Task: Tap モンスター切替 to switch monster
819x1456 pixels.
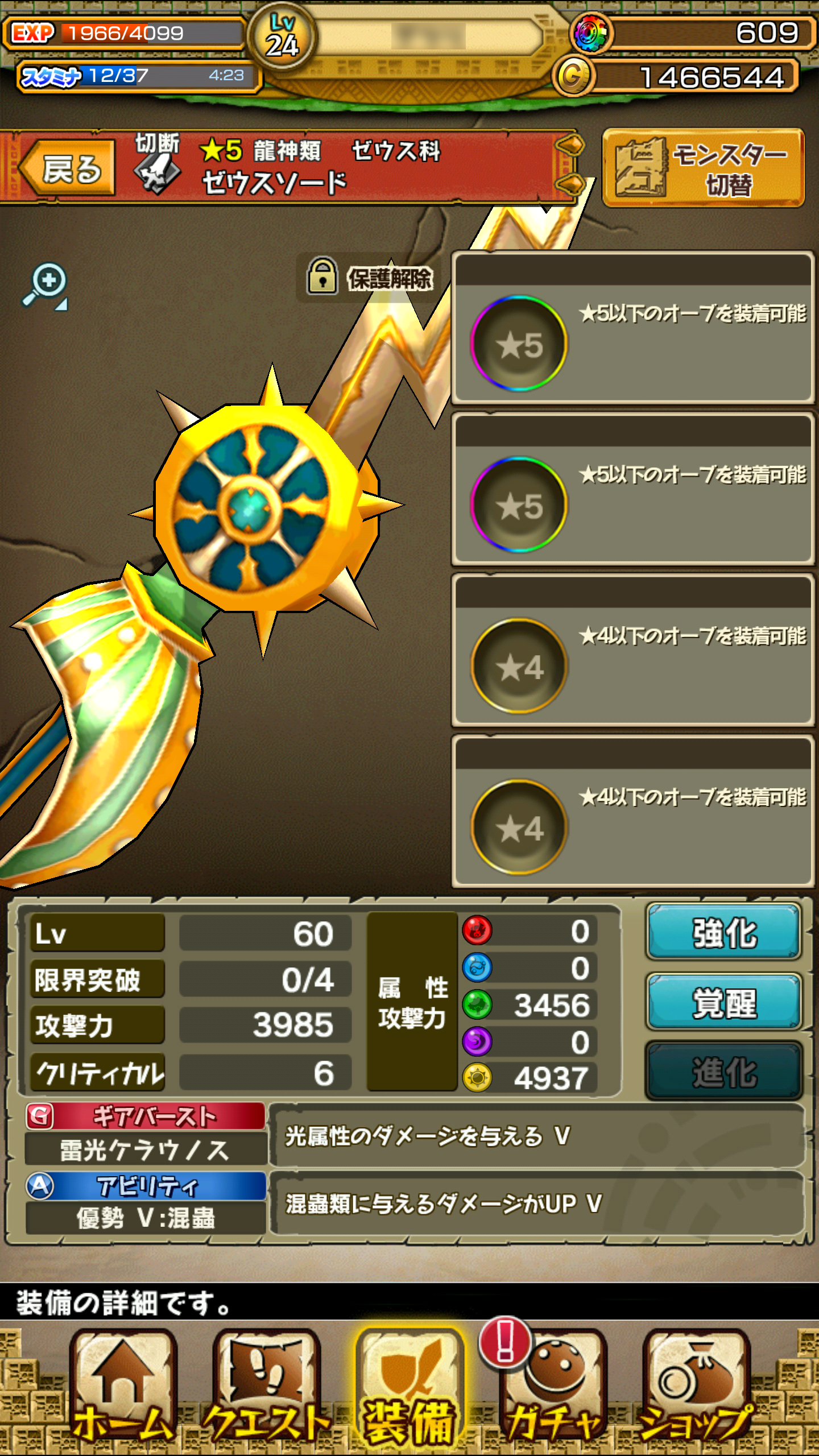Action: coord(704,167)
